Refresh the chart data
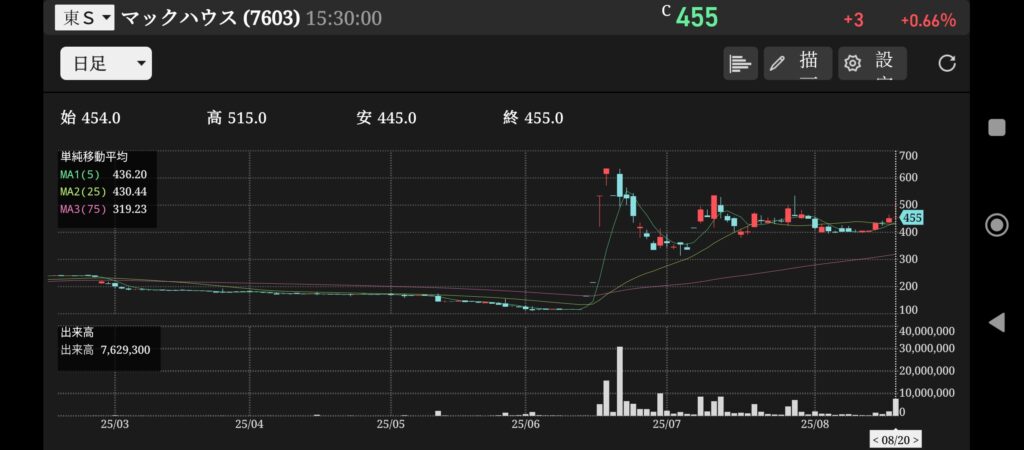 946,64
